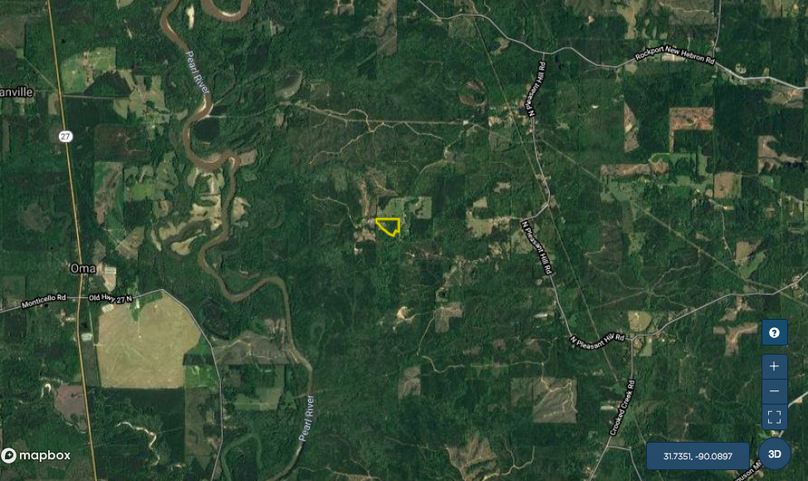Switch to 3D map view
The image size is (808, 481).
[774, 454]
